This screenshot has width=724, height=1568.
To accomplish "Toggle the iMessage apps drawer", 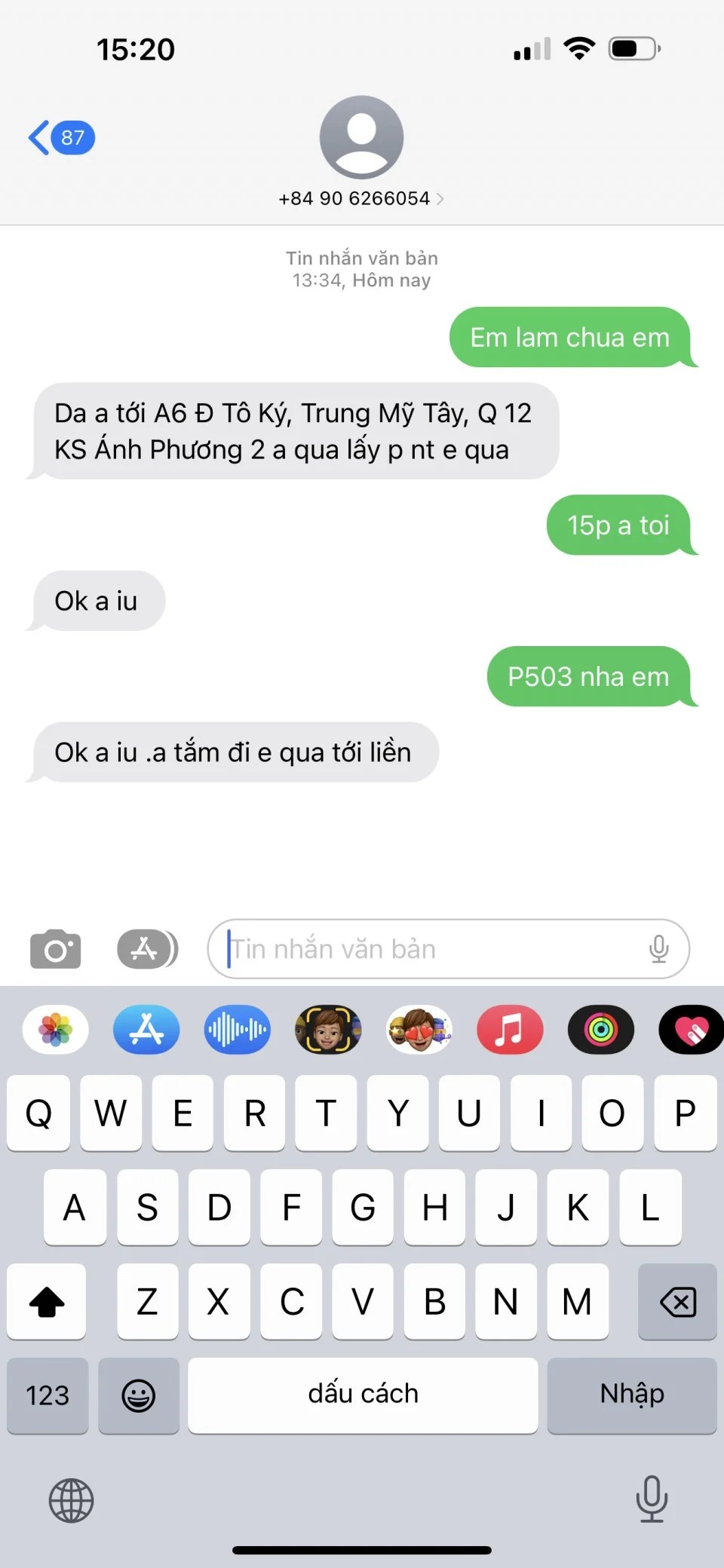I will pyautogui.click(x=147, y=949).
